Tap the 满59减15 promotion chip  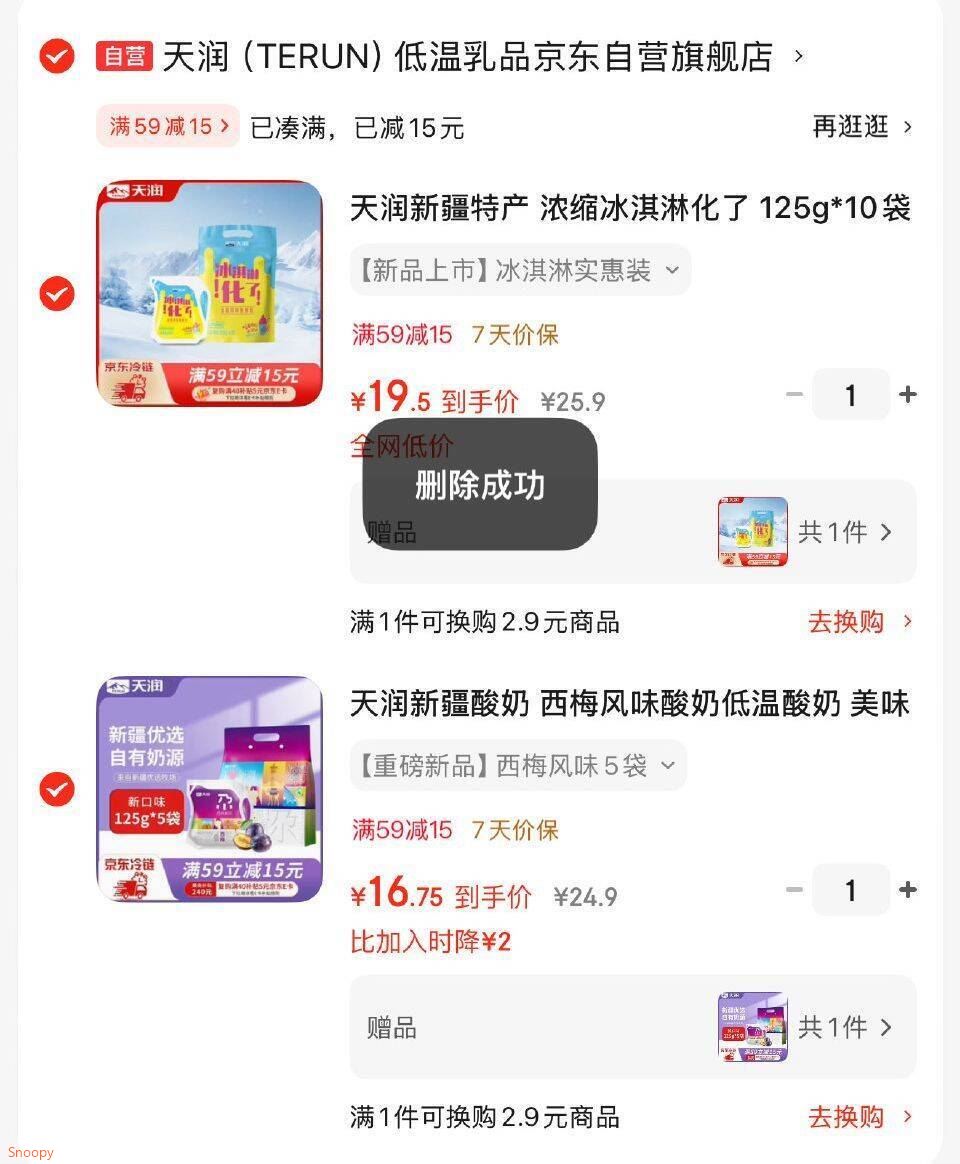point(168,126)
